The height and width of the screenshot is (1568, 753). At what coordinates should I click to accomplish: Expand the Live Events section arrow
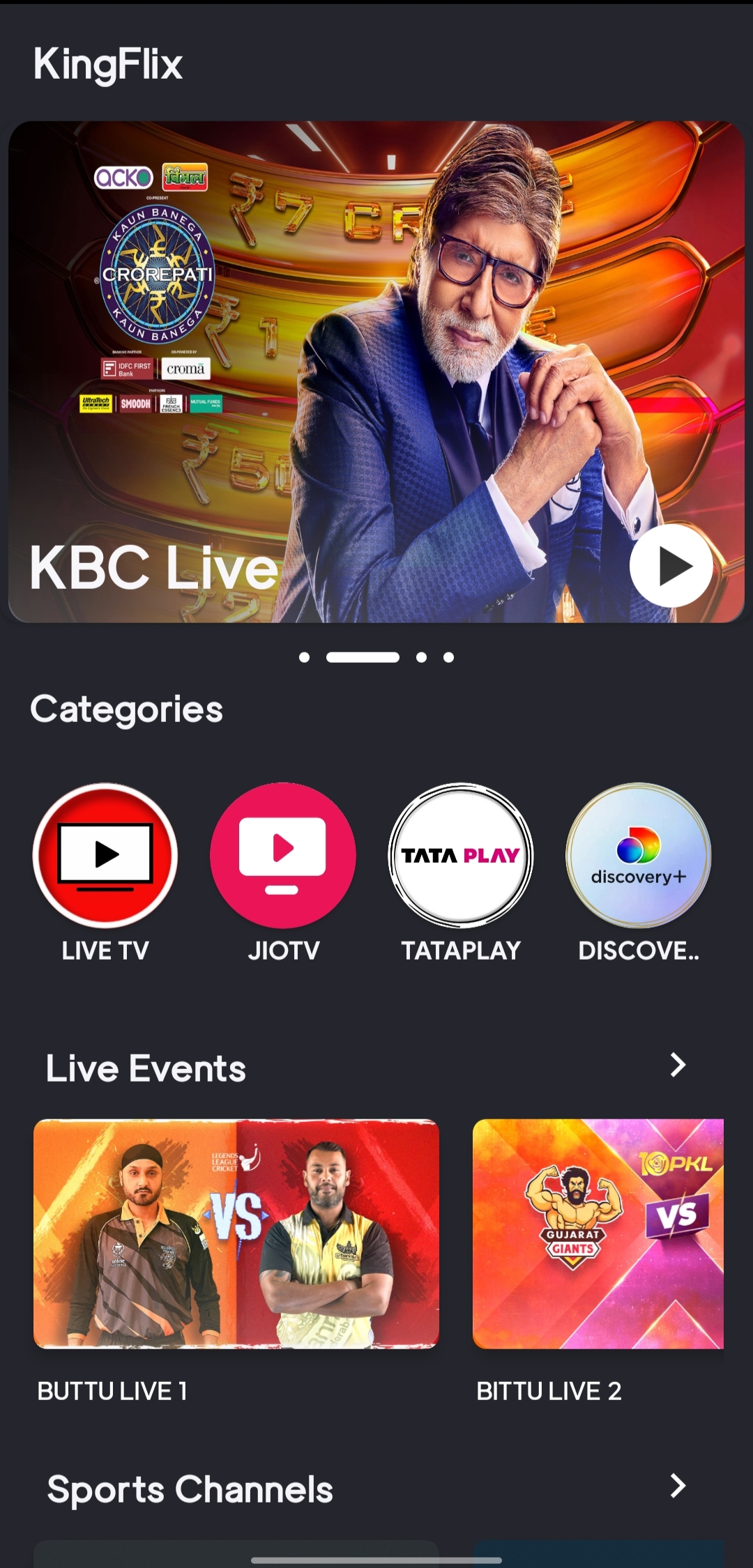678,1065
